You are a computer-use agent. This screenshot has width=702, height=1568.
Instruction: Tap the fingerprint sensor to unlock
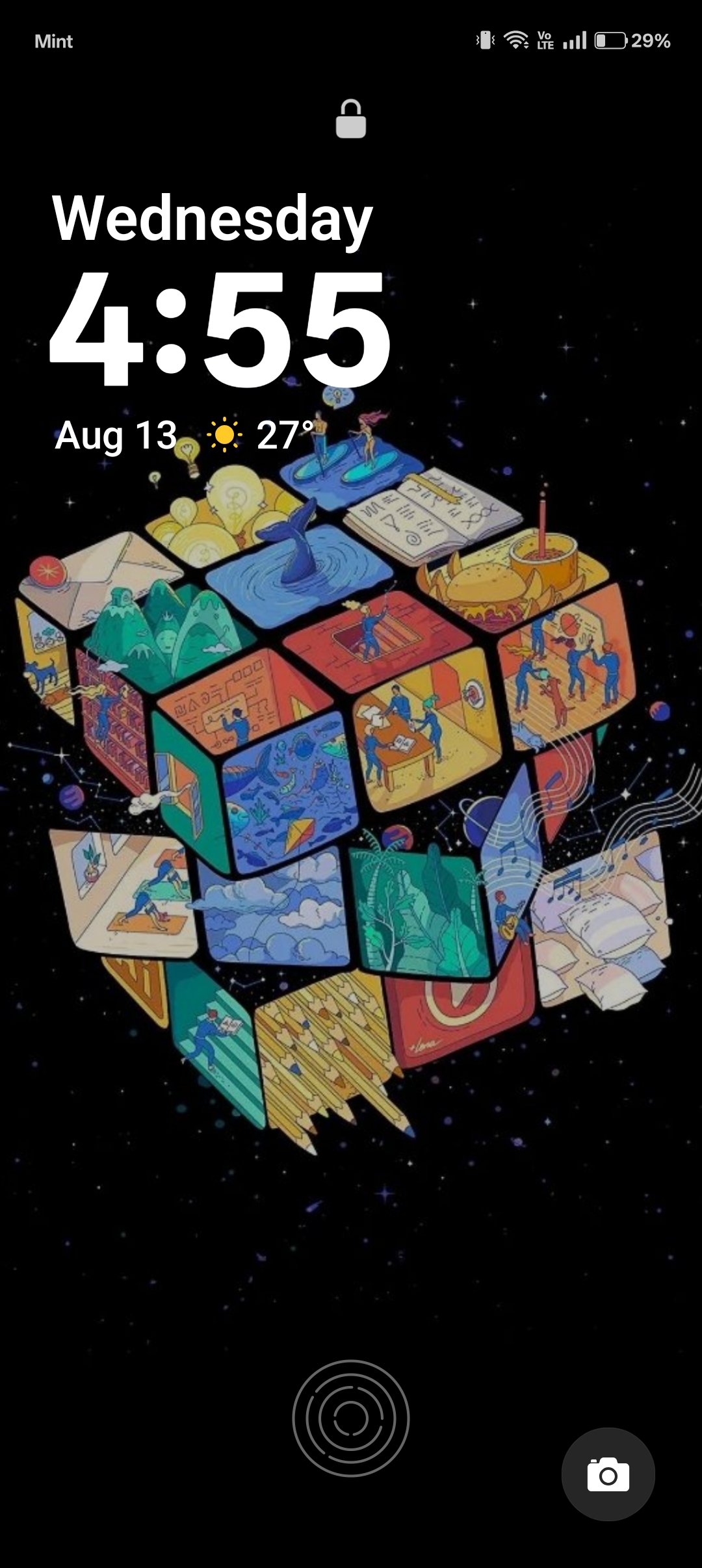tap(351, 1418)
